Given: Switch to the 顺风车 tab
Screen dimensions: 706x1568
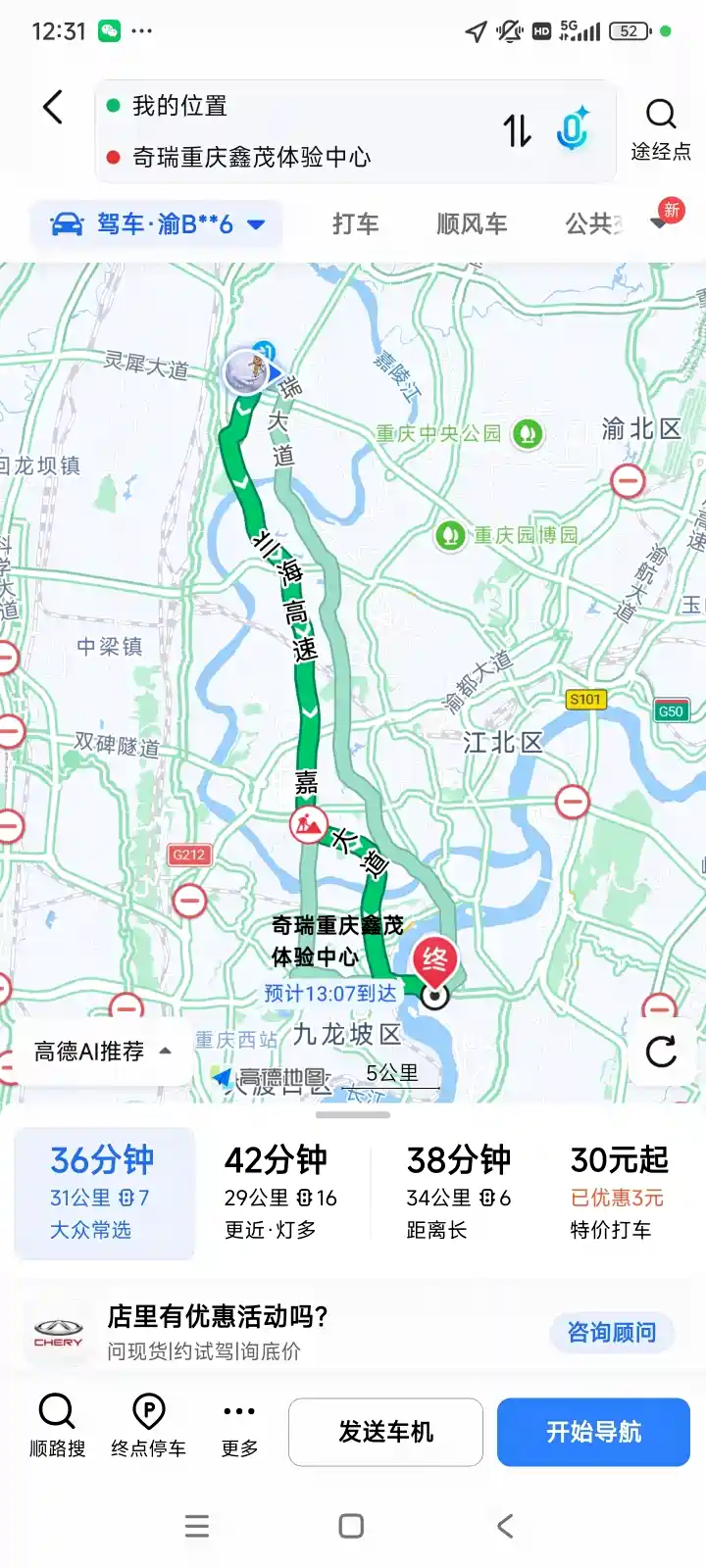Looking at the screenshot, I should click(x=472, y=224).
